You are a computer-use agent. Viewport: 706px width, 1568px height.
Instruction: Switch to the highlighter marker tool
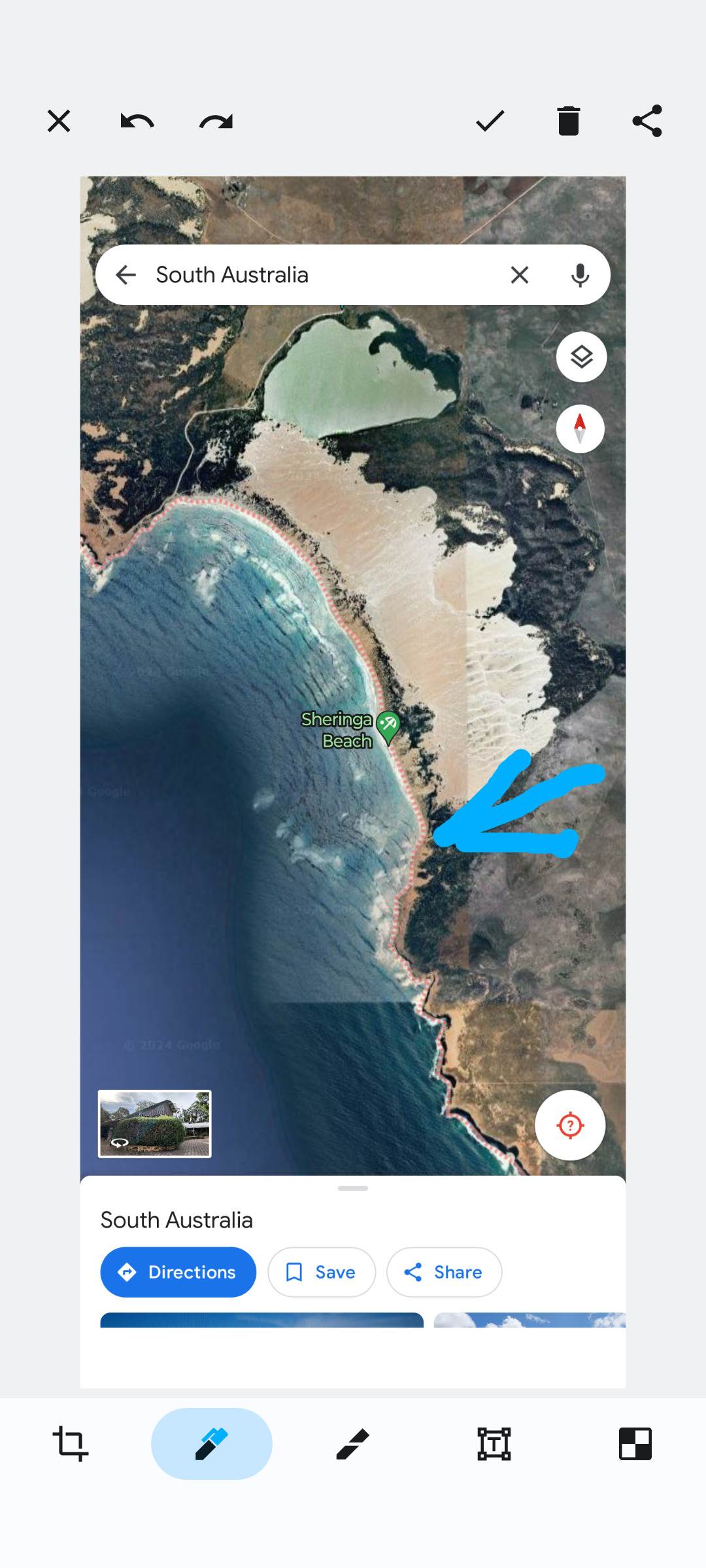click(x=353, y=1443)
